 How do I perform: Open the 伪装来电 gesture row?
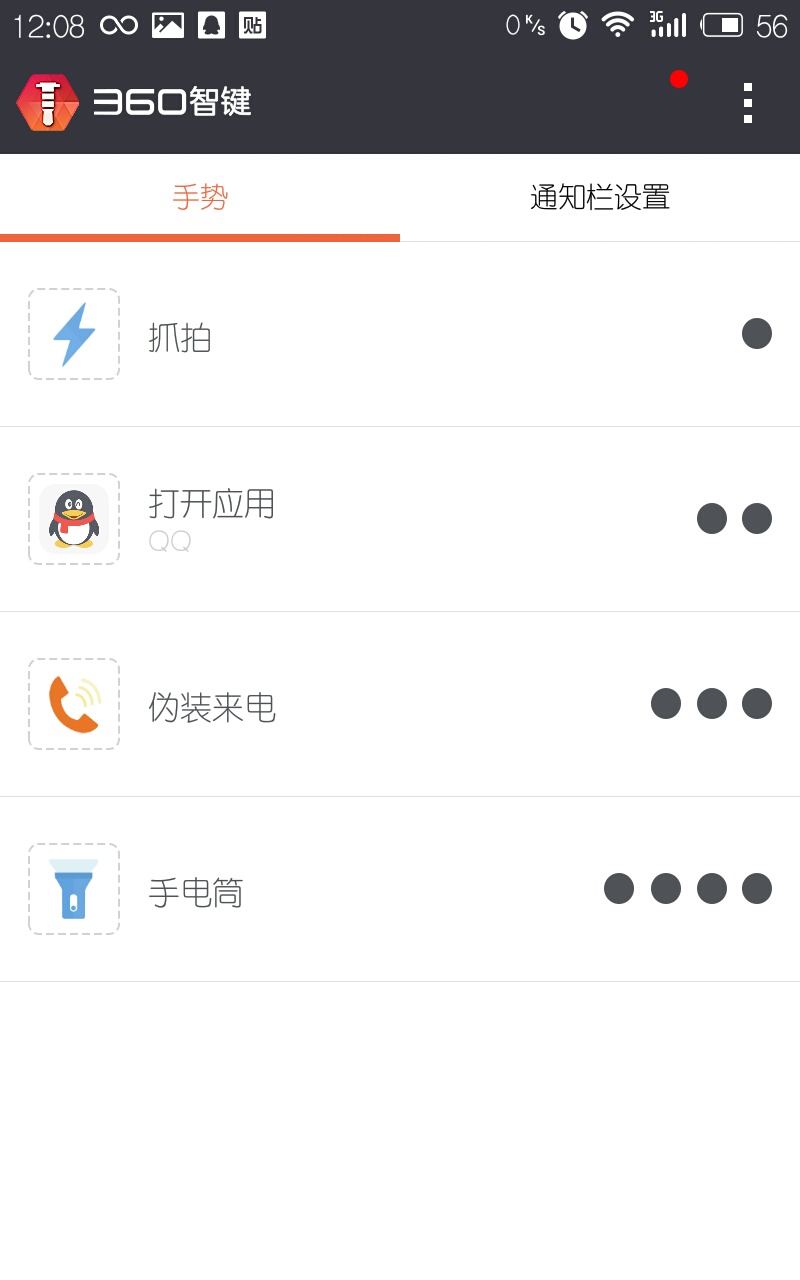point(400,705)
